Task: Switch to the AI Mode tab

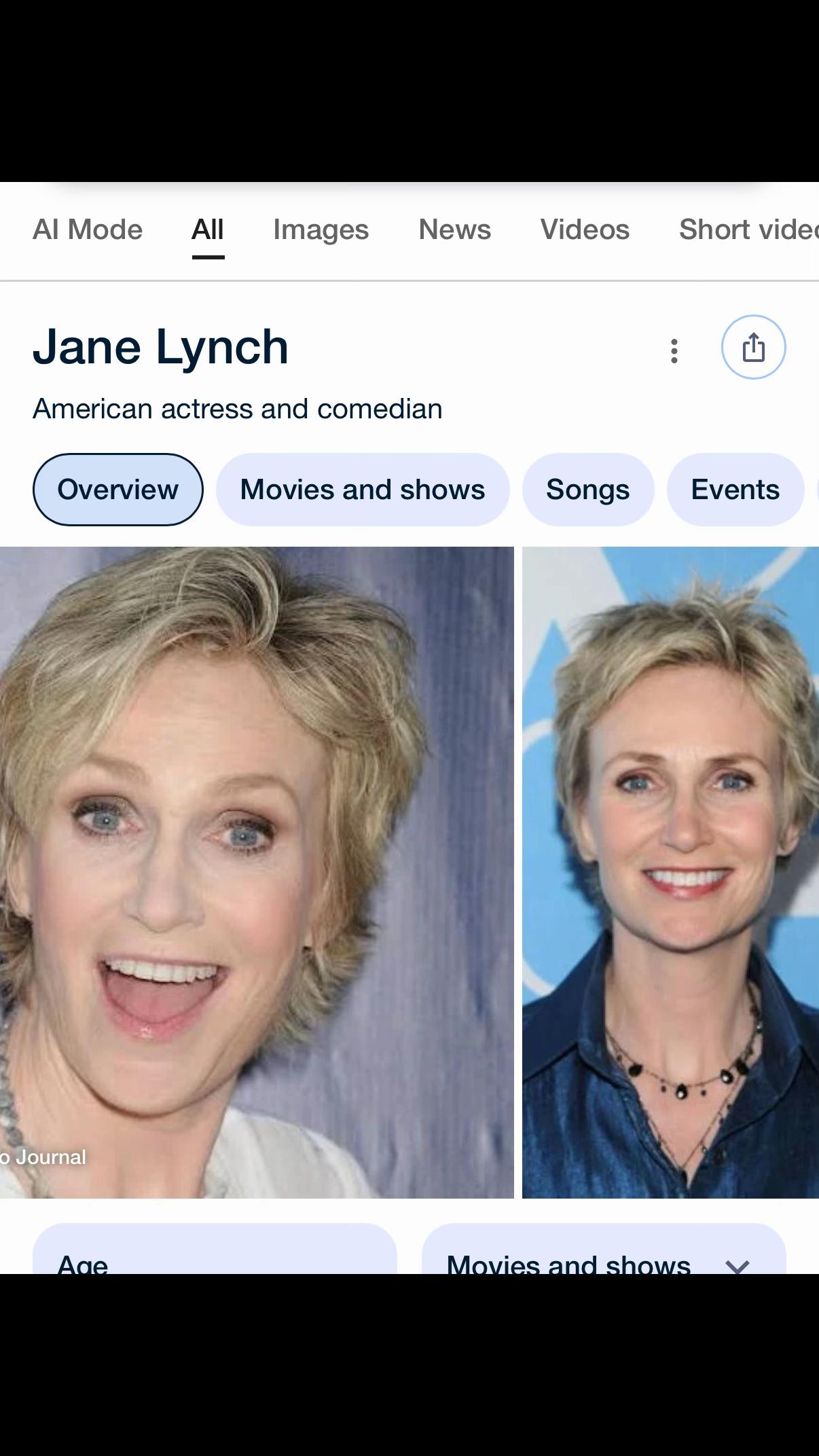Action: click(x=88, y=230)
